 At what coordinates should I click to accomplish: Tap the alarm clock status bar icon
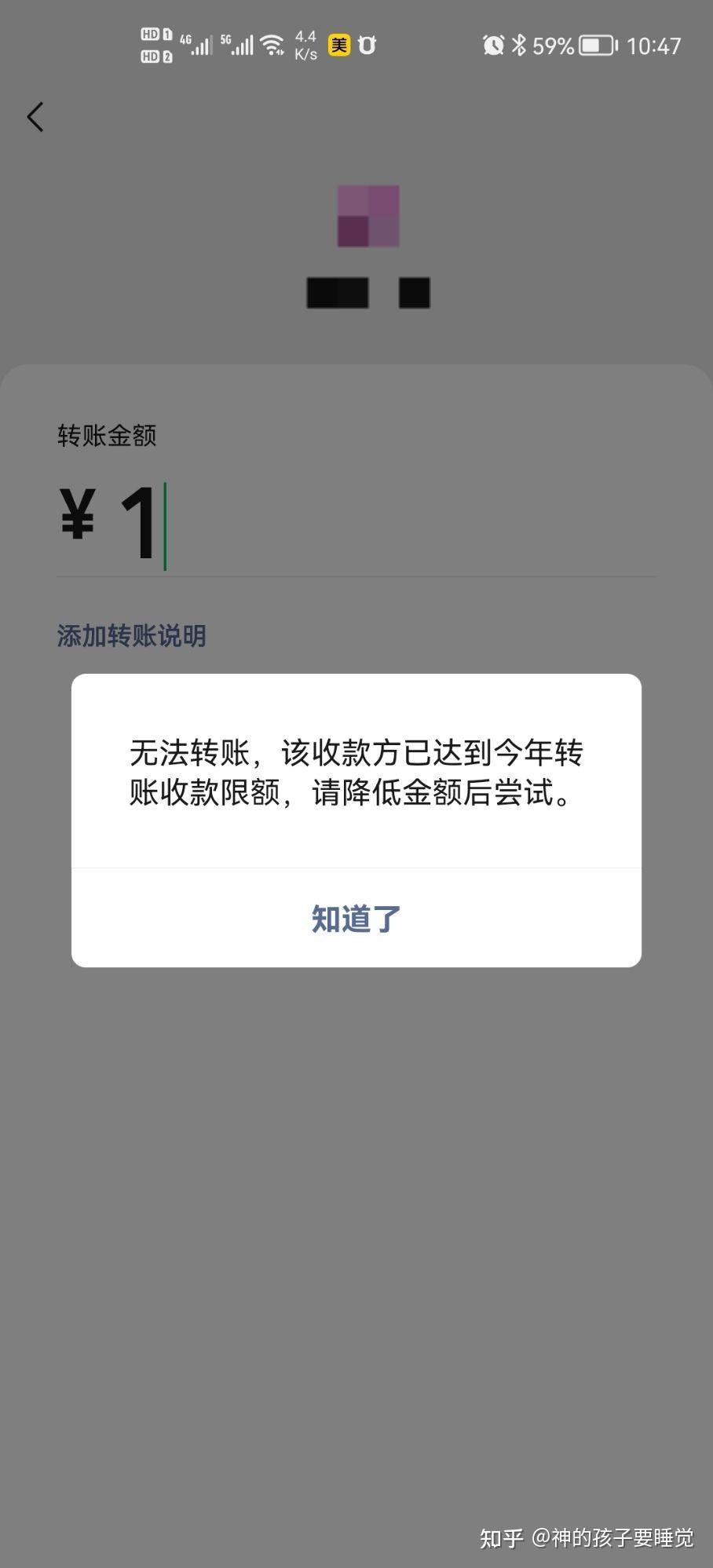click(x=492, y=45)
